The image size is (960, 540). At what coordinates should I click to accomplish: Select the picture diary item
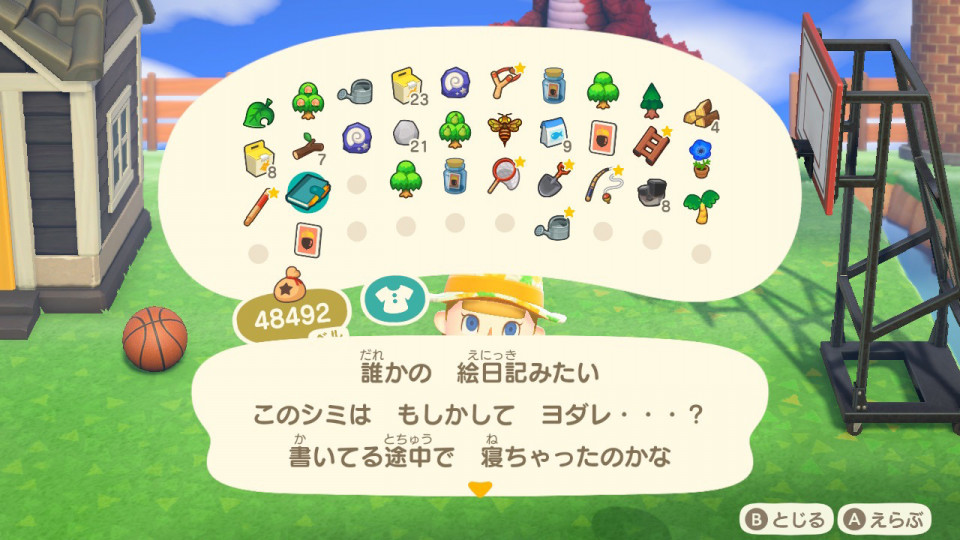pos(308,195)
